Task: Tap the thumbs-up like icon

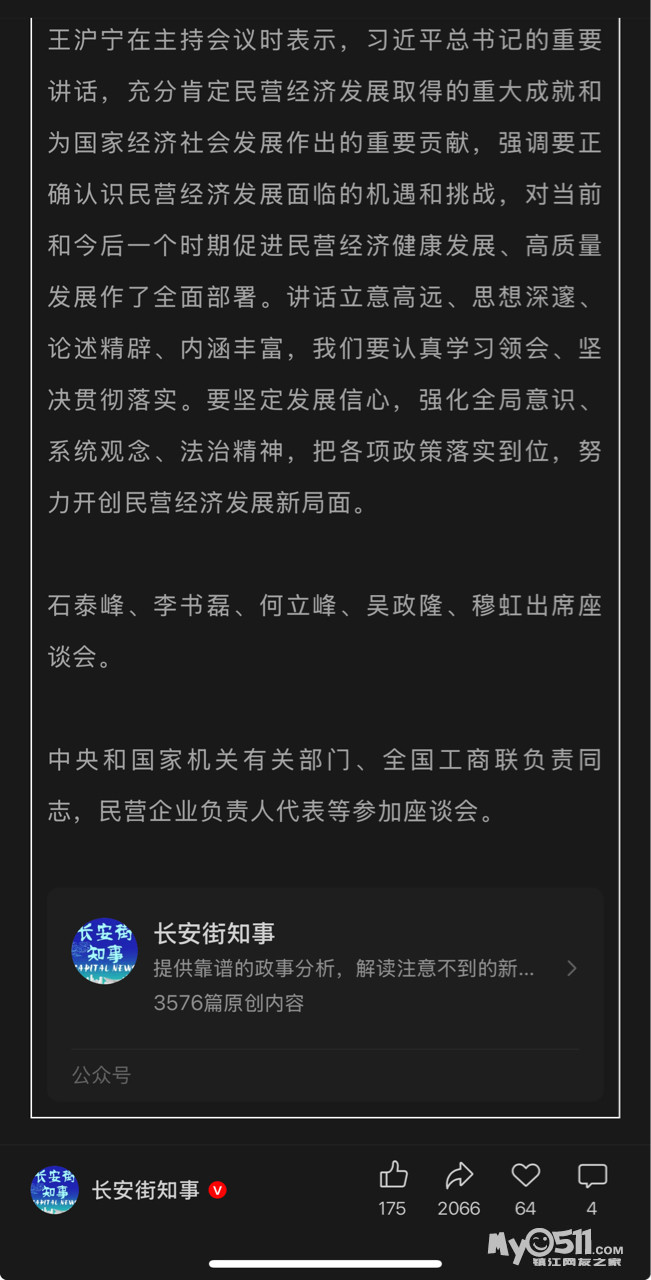Action: click(x=393, y=1175)
